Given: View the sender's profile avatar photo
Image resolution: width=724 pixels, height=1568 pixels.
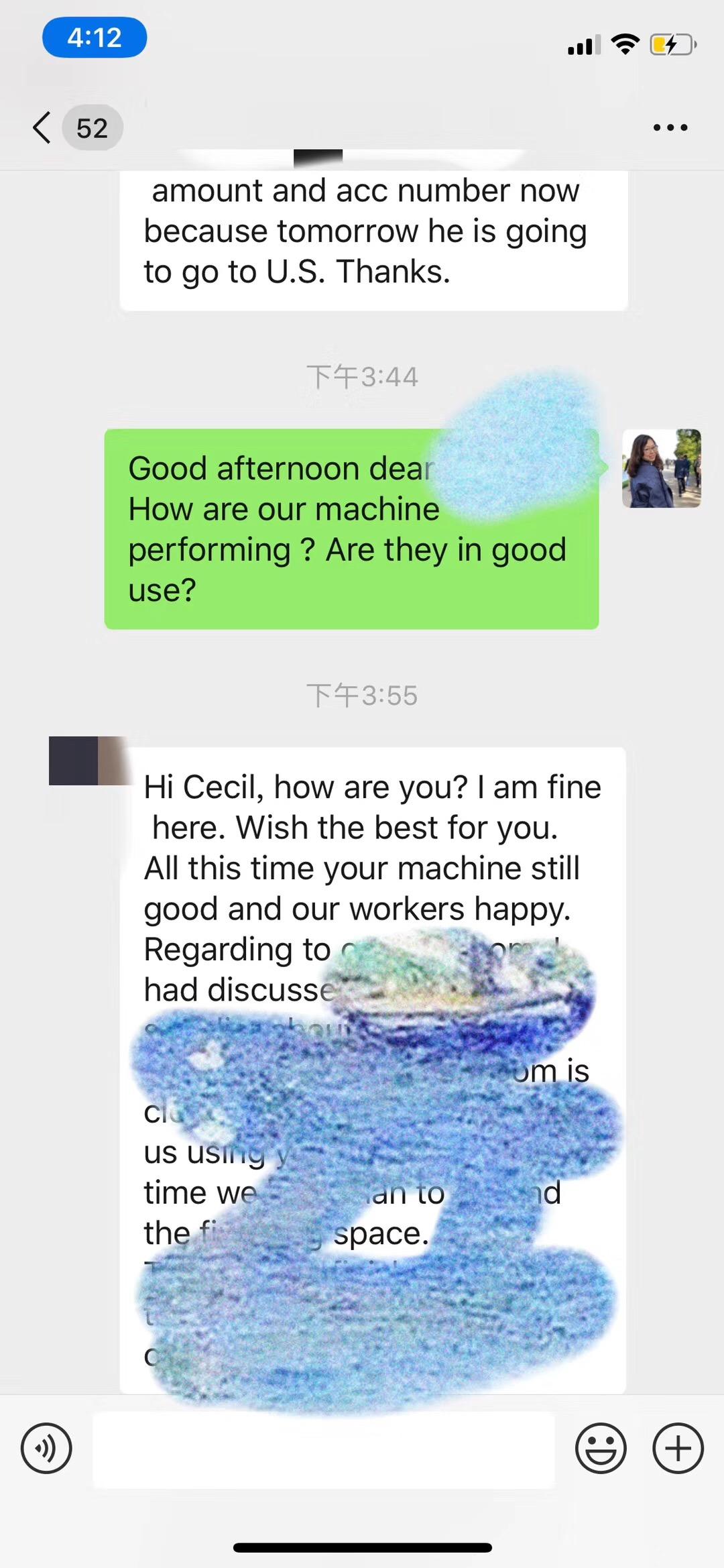Looking at the screenshot, I should [661, 468].
